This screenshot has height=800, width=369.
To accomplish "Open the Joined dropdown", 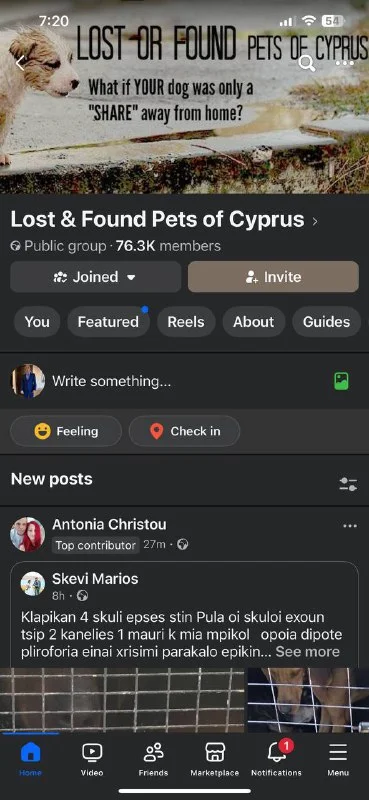I will click(95, 277).
